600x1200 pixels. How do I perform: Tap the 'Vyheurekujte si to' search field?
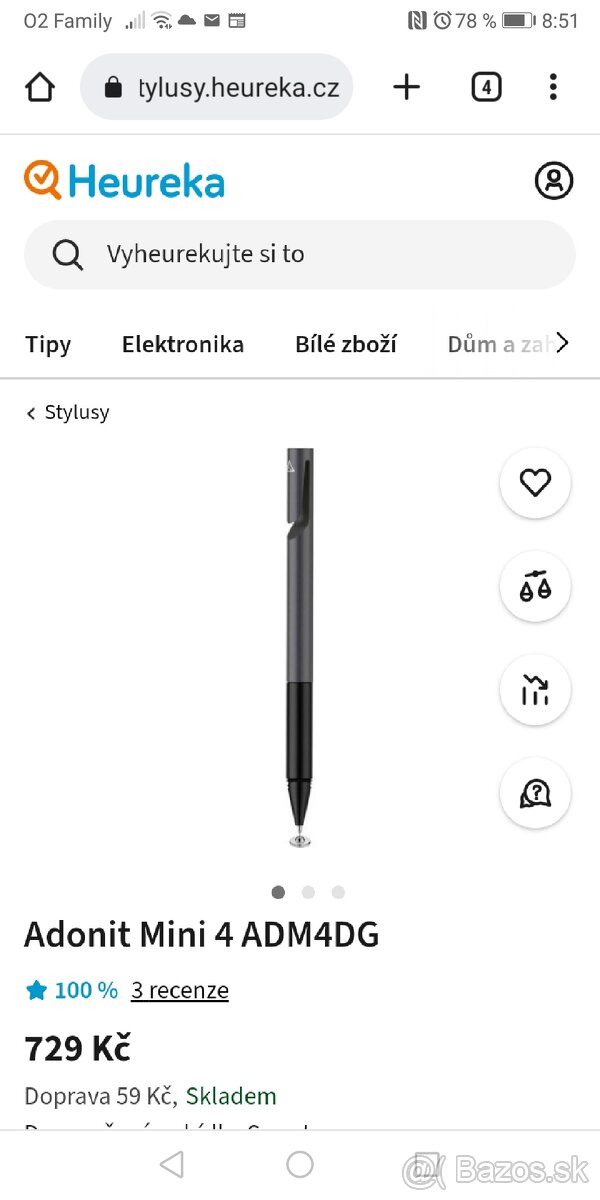click(300, 254)
